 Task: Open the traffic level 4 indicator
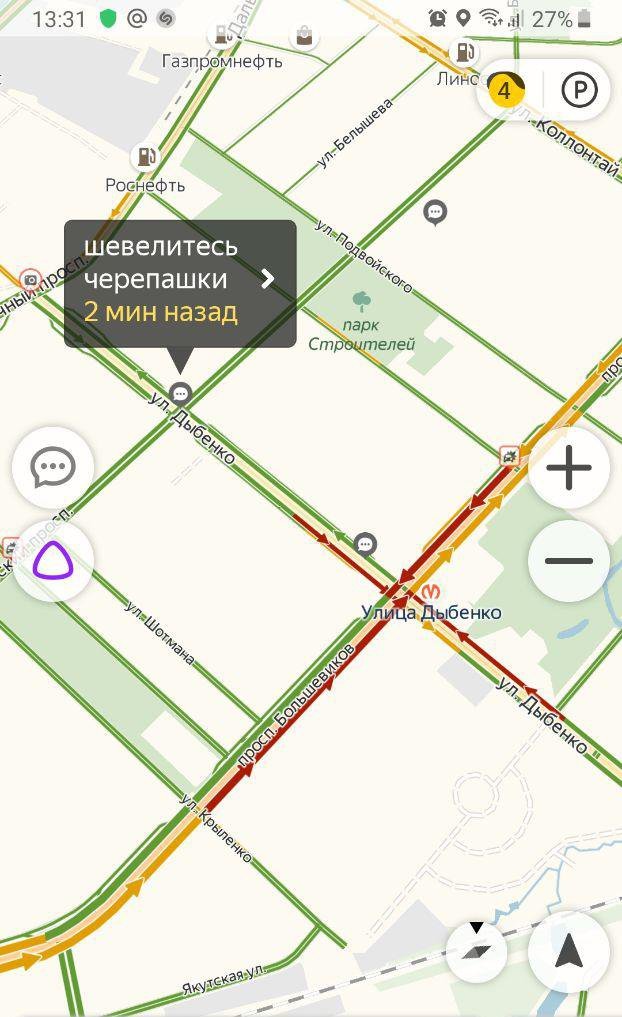pos(505,90)
